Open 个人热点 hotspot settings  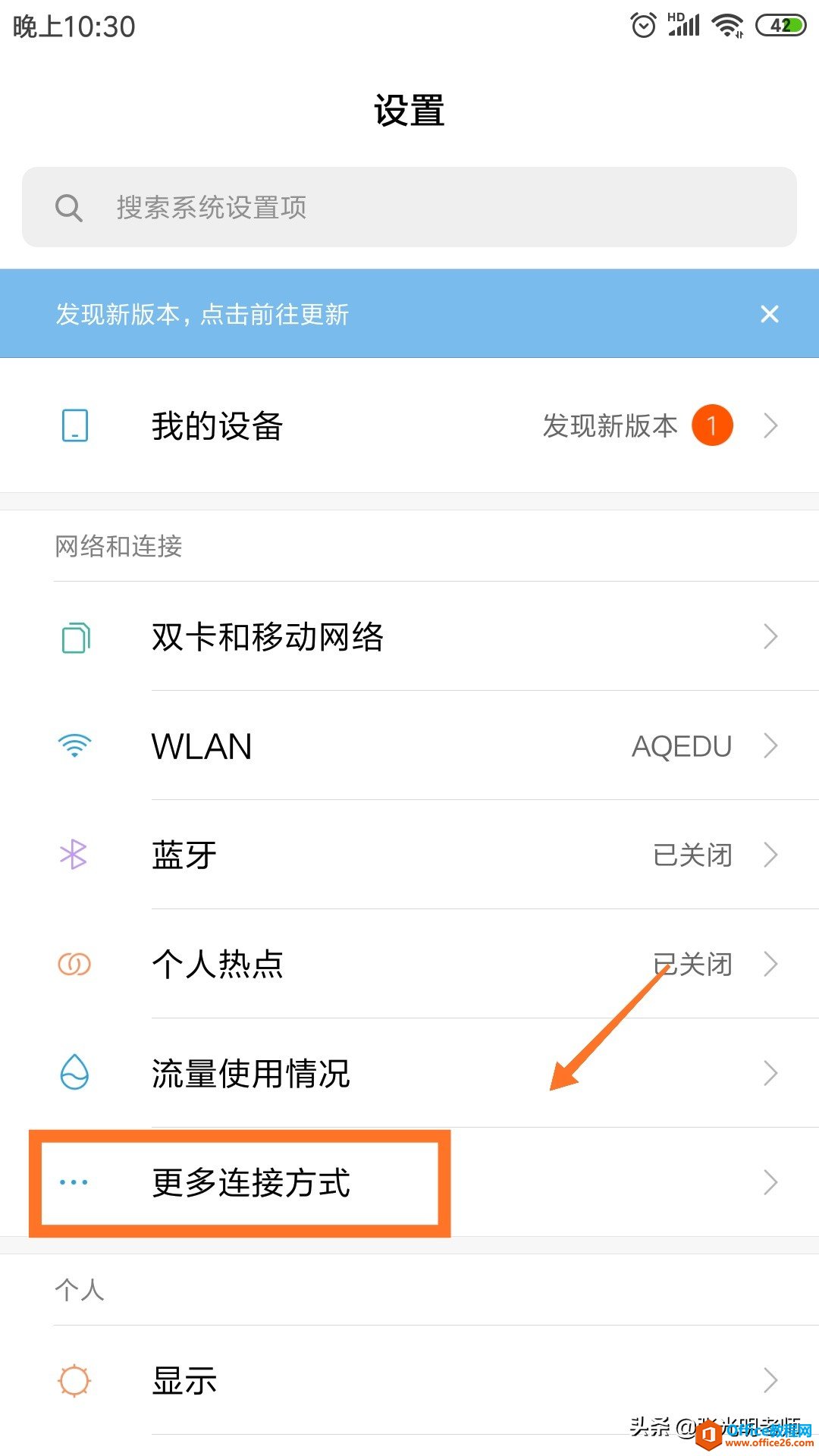(x=409, y=965)
